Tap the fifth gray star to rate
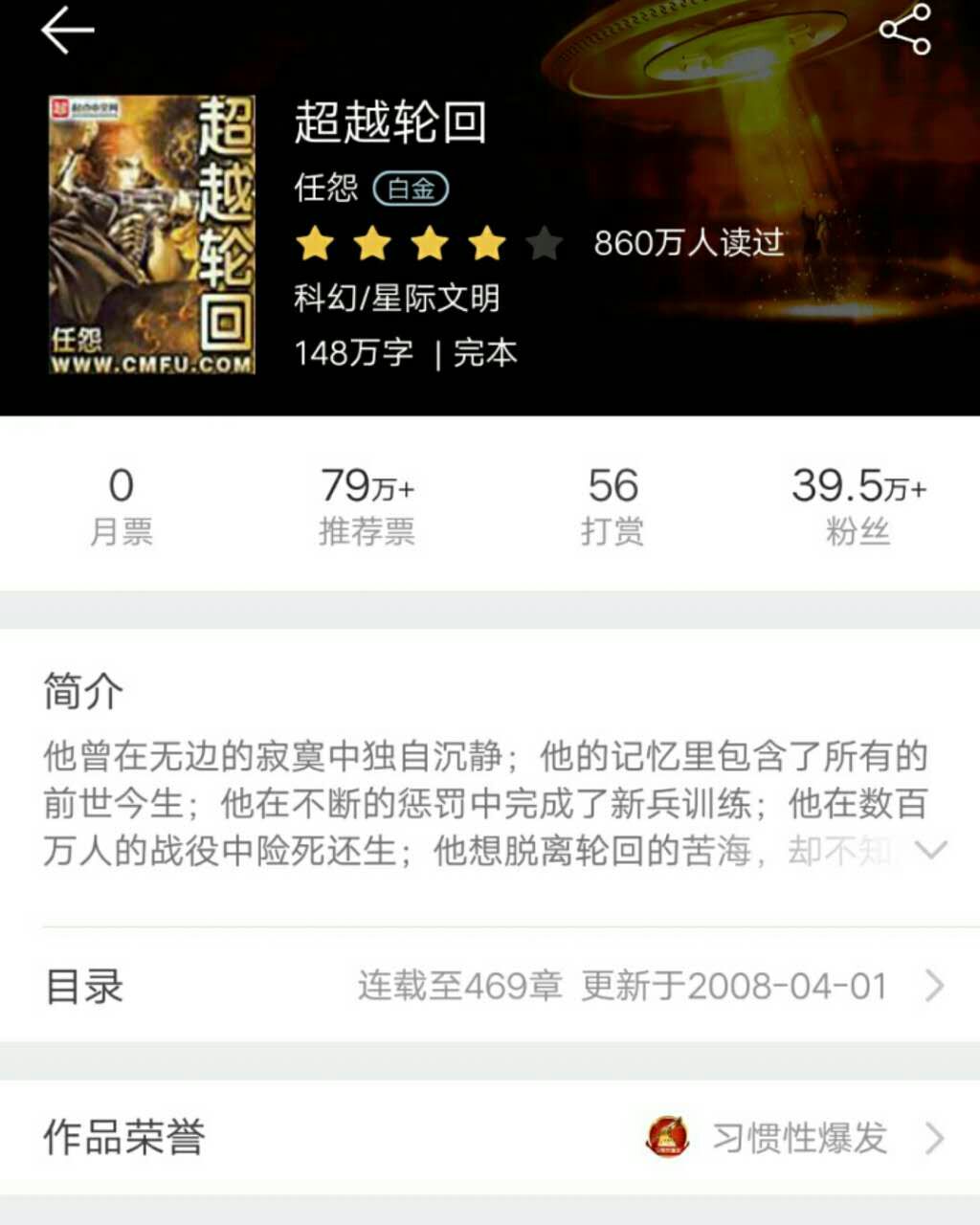Screen dimensions: 980x1225 point(542,242)
